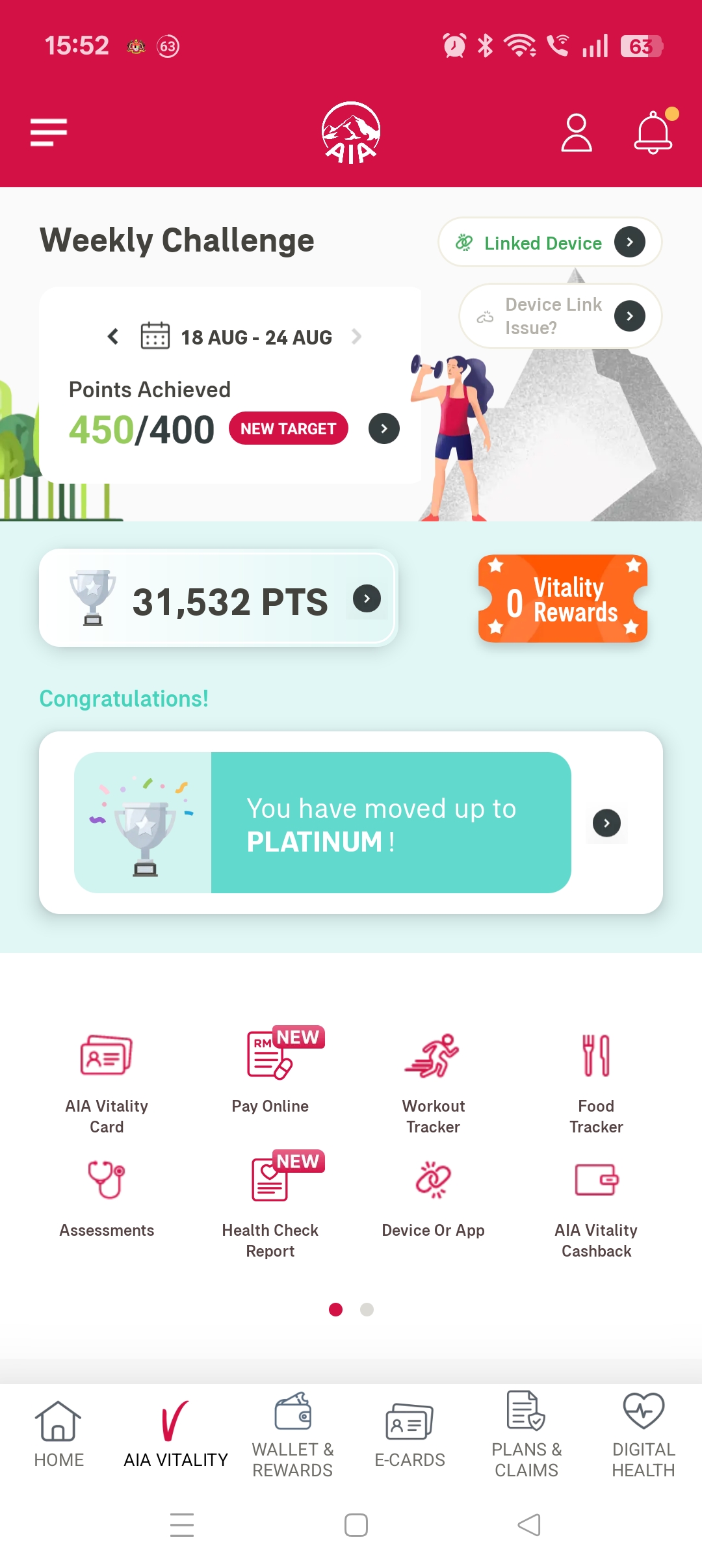Screen dimensions: 702x1568
Task: View Health Check Report
Action: pyautogui.click(x=270, y=1205)
